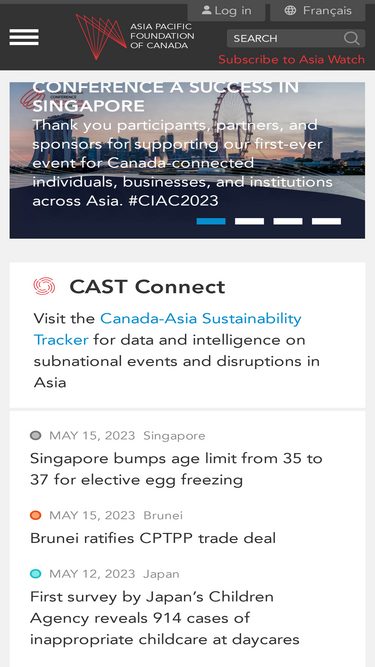
Task: Open the Japan's Children Agency survey article
Action: click(165, 618)
